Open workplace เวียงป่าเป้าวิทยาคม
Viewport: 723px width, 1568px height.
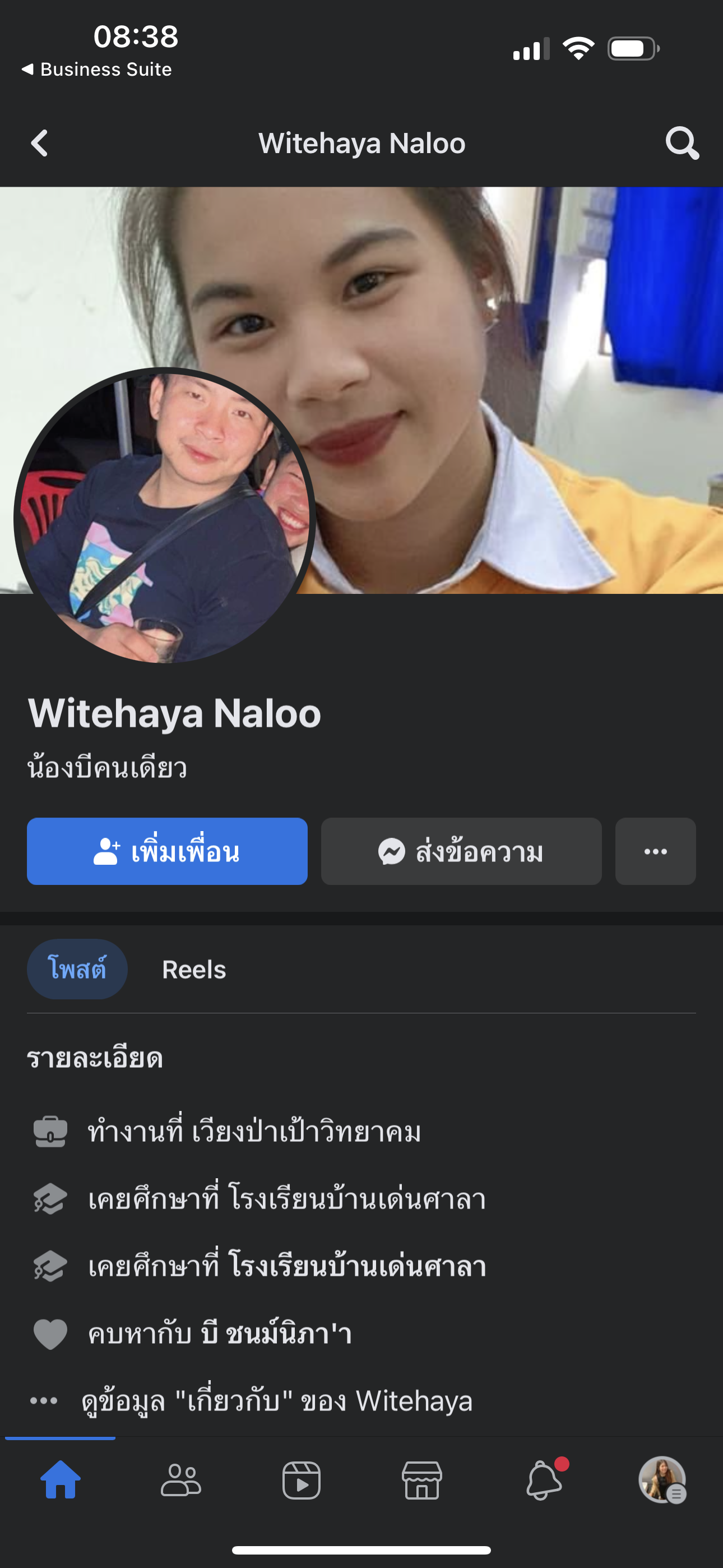(x=306, y=1132)
